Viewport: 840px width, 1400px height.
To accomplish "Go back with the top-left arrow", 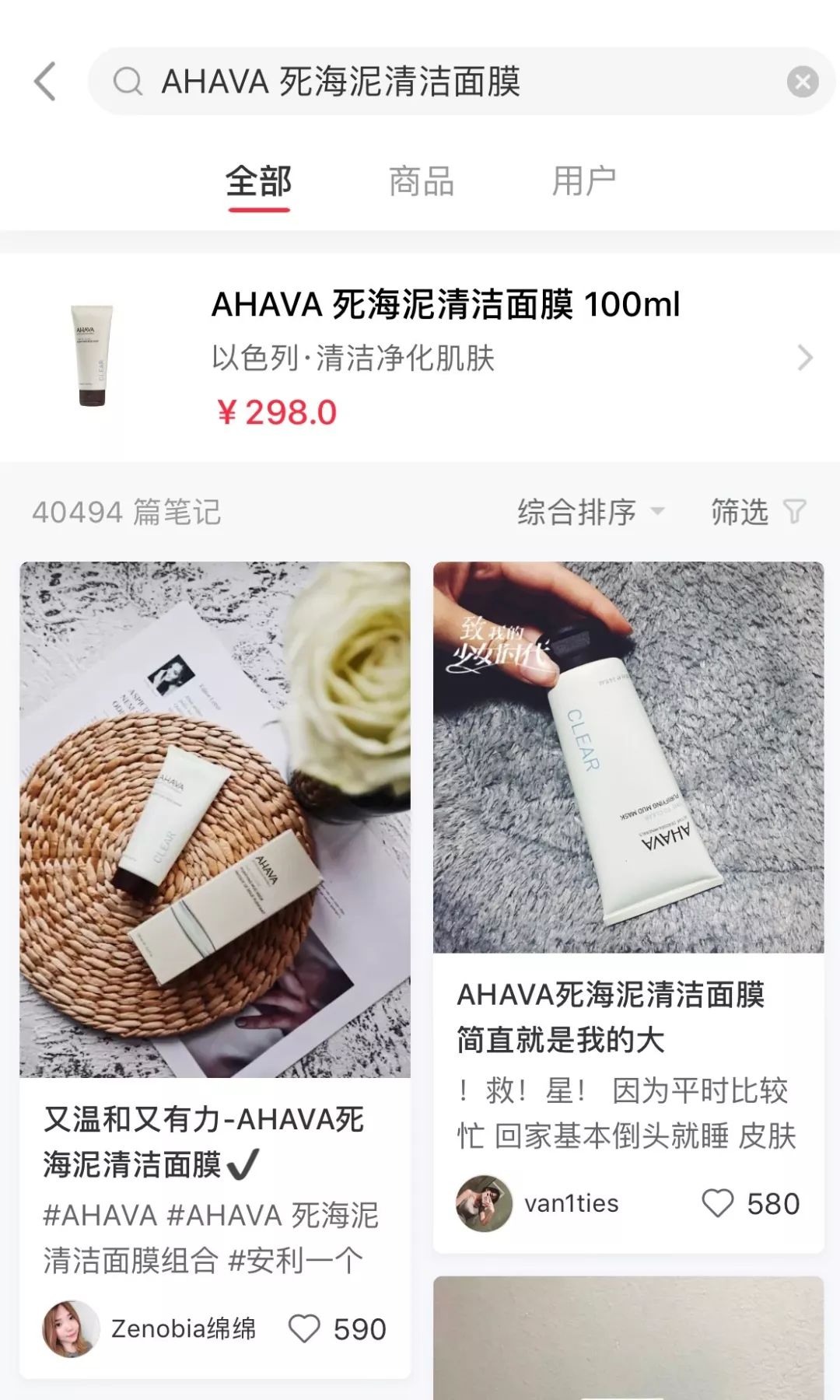I will pos(45,82).
